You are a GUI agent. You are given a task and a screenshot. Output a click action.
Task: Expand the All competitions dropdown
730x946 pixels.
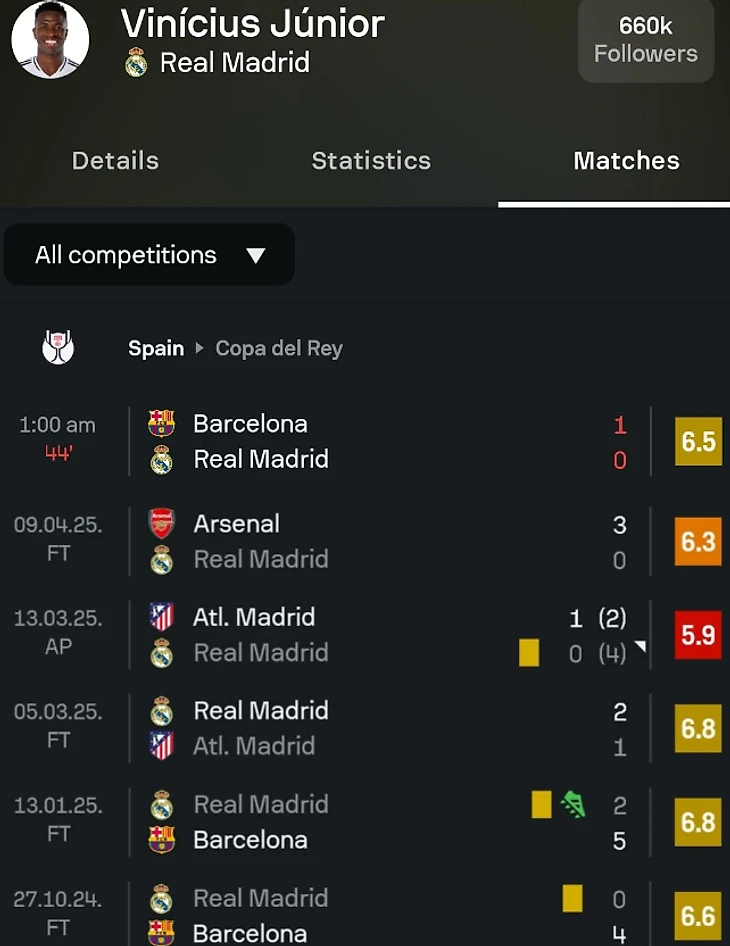(149, 255)
